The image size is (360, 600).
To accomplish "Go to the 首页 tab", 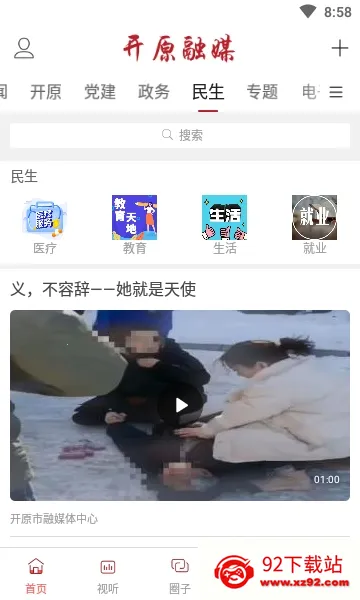I will point(36,576).
